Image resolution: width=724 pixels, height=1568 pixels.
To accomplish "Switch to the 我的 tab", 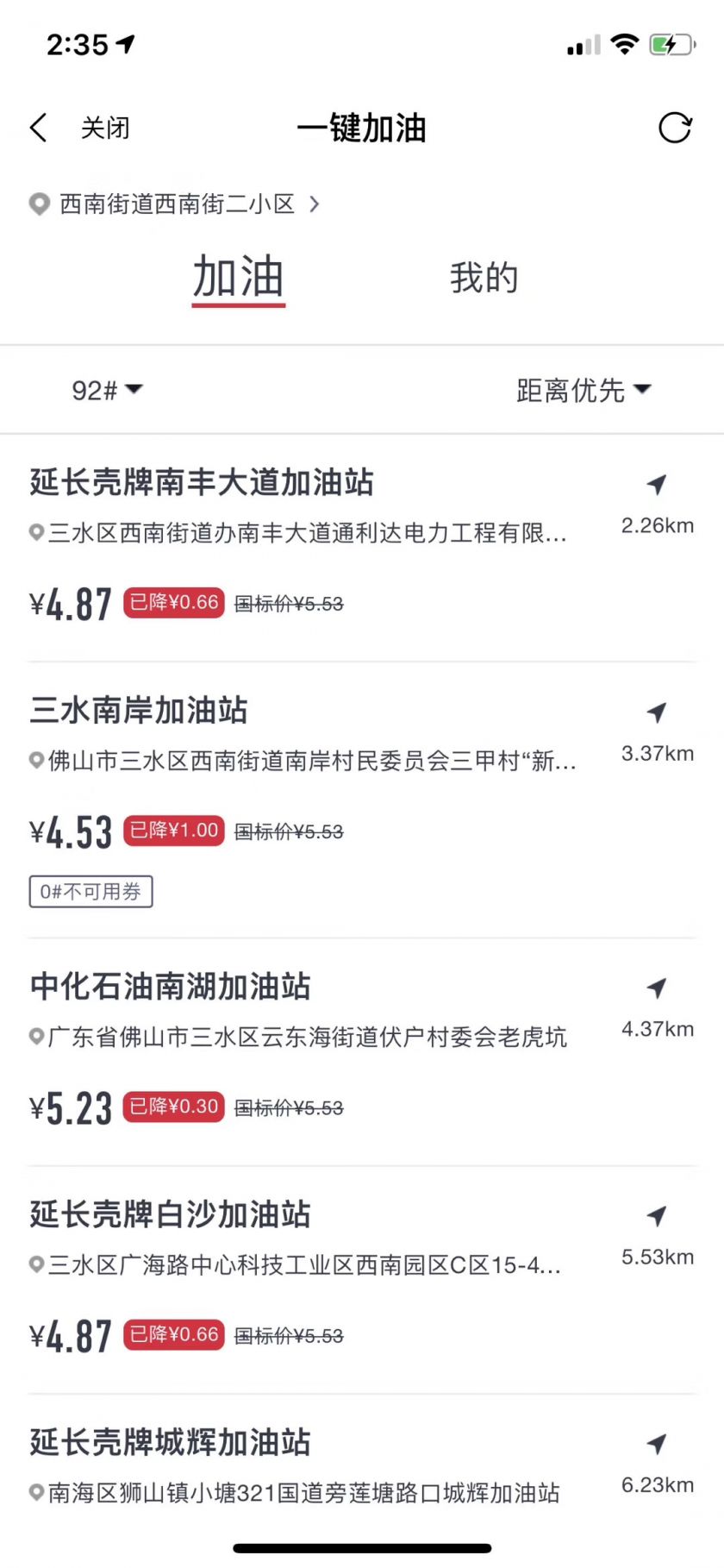I will 484,278.
